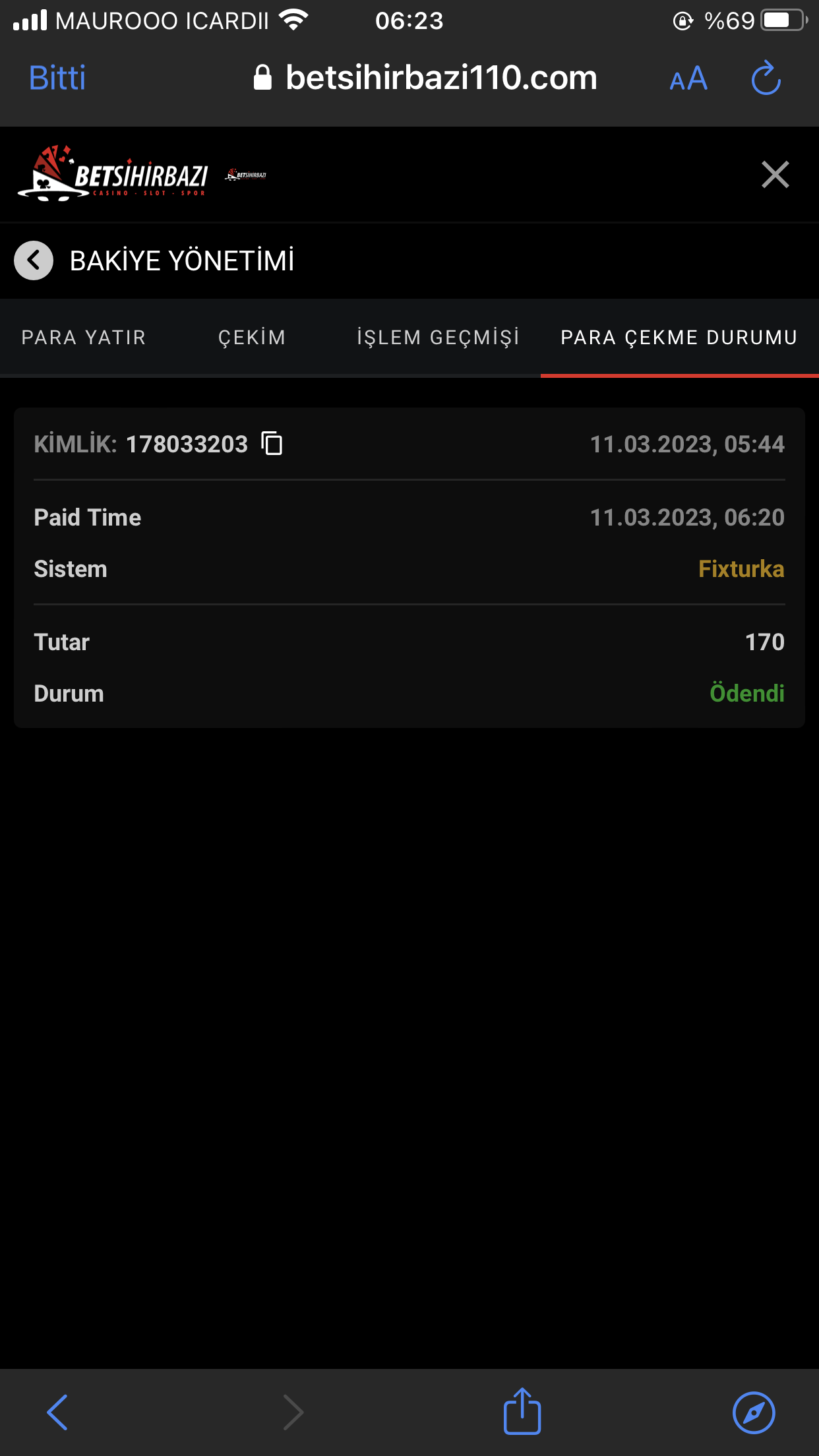Stay on the PARA ÇEKME DURUMU tab
The height and width of the screenshot is (1456, 819).
pyautogui.click(x=679, y=337)
